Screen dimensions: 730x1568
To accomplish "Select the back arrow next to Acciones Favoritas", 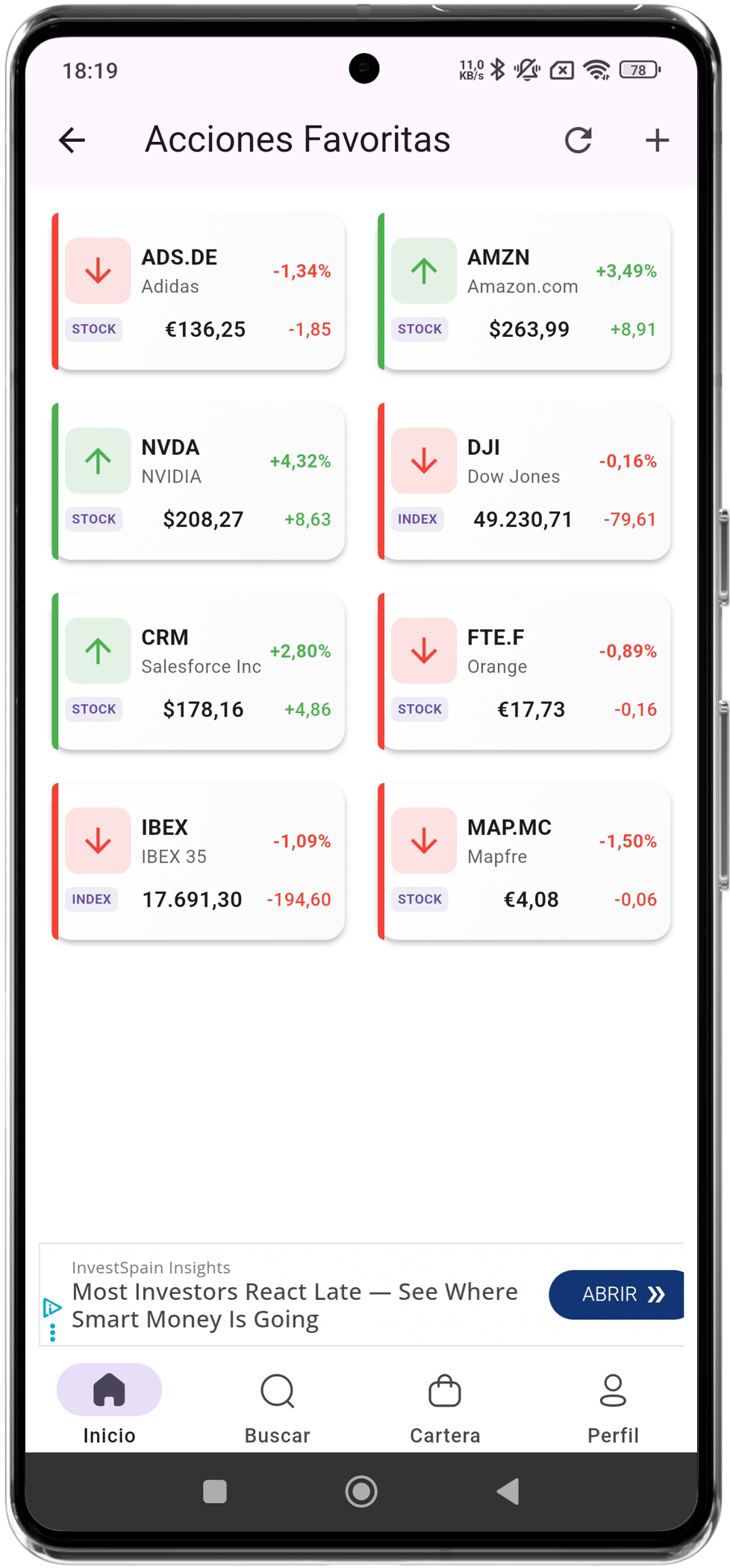I will pos(72,140).
